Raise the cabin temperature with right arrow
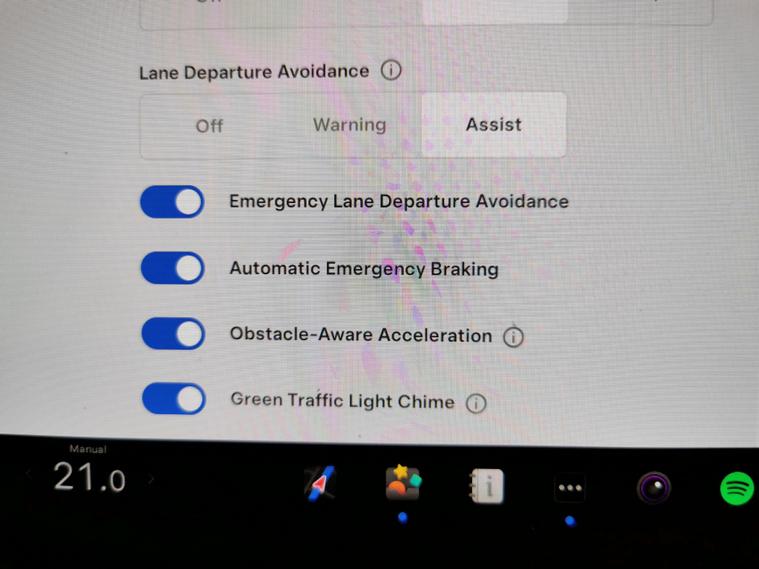Screen dimensions: 759x569 [x=152, y=480]
